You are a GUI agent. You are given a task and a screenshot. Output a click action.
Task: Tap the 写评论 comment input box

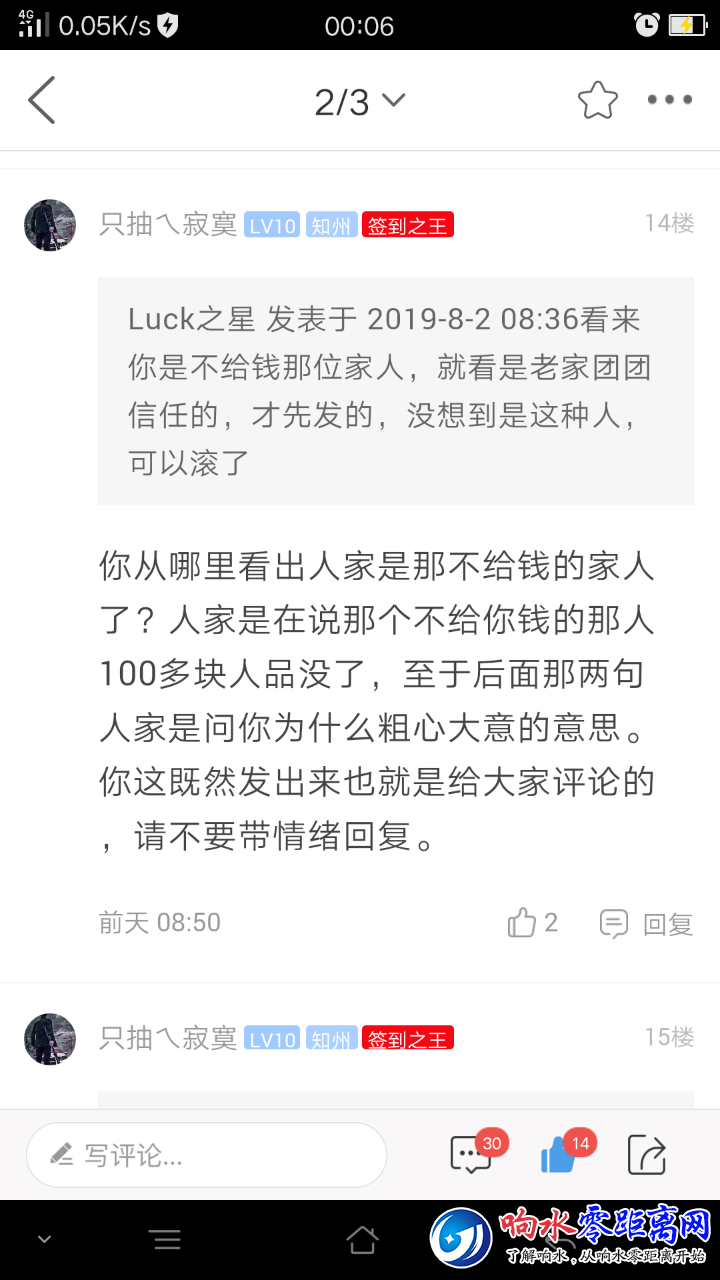click(206, 1155)
